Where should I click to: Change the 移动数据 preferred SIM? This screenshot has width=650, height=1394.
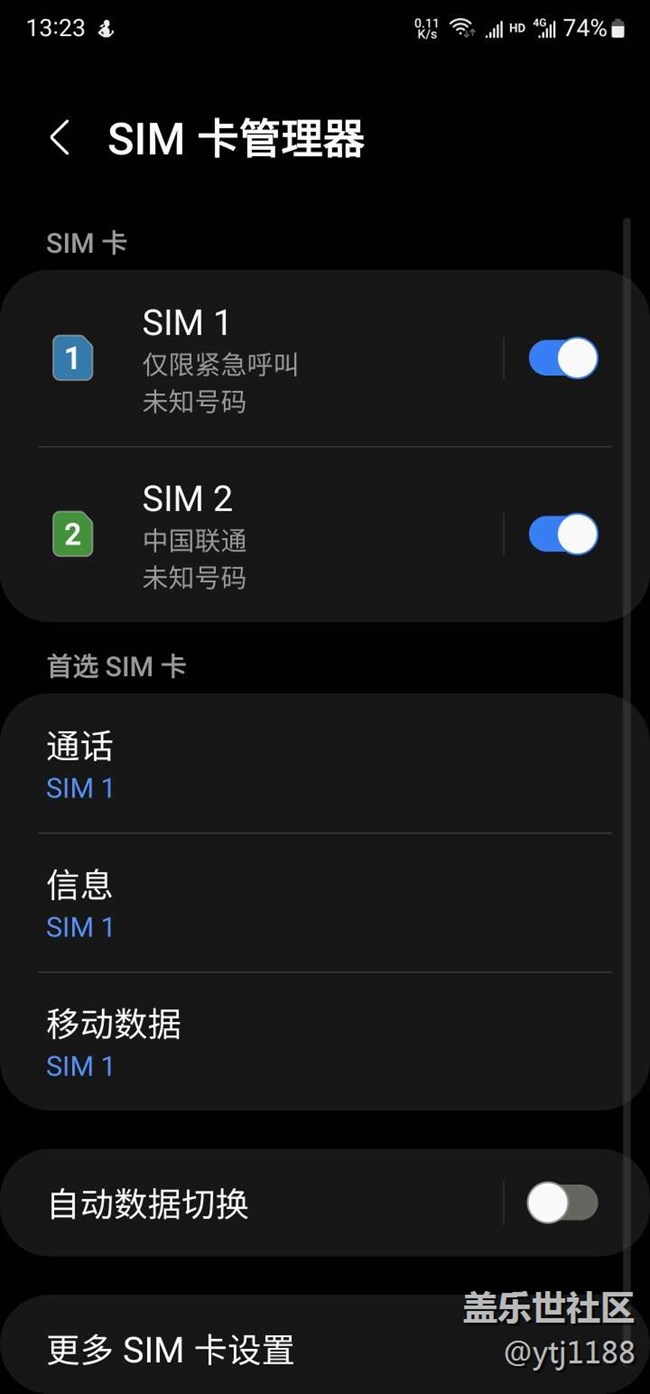[300, 1043]
